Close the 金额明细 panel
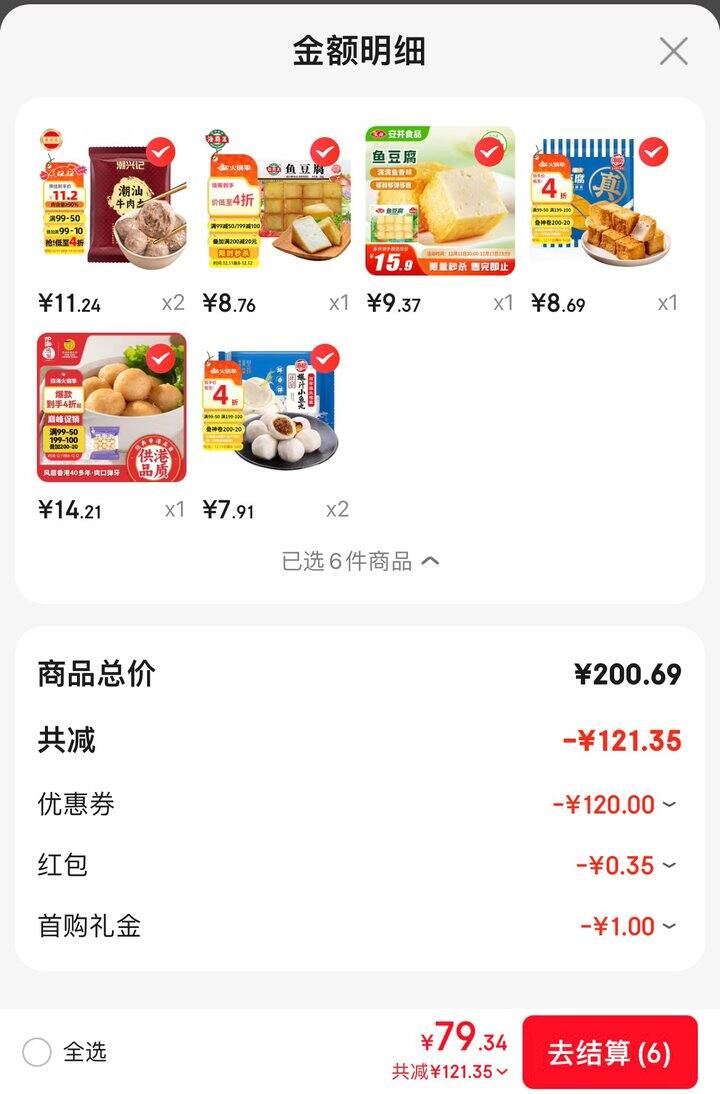The image size is (720, 1094). click(676, 52)
